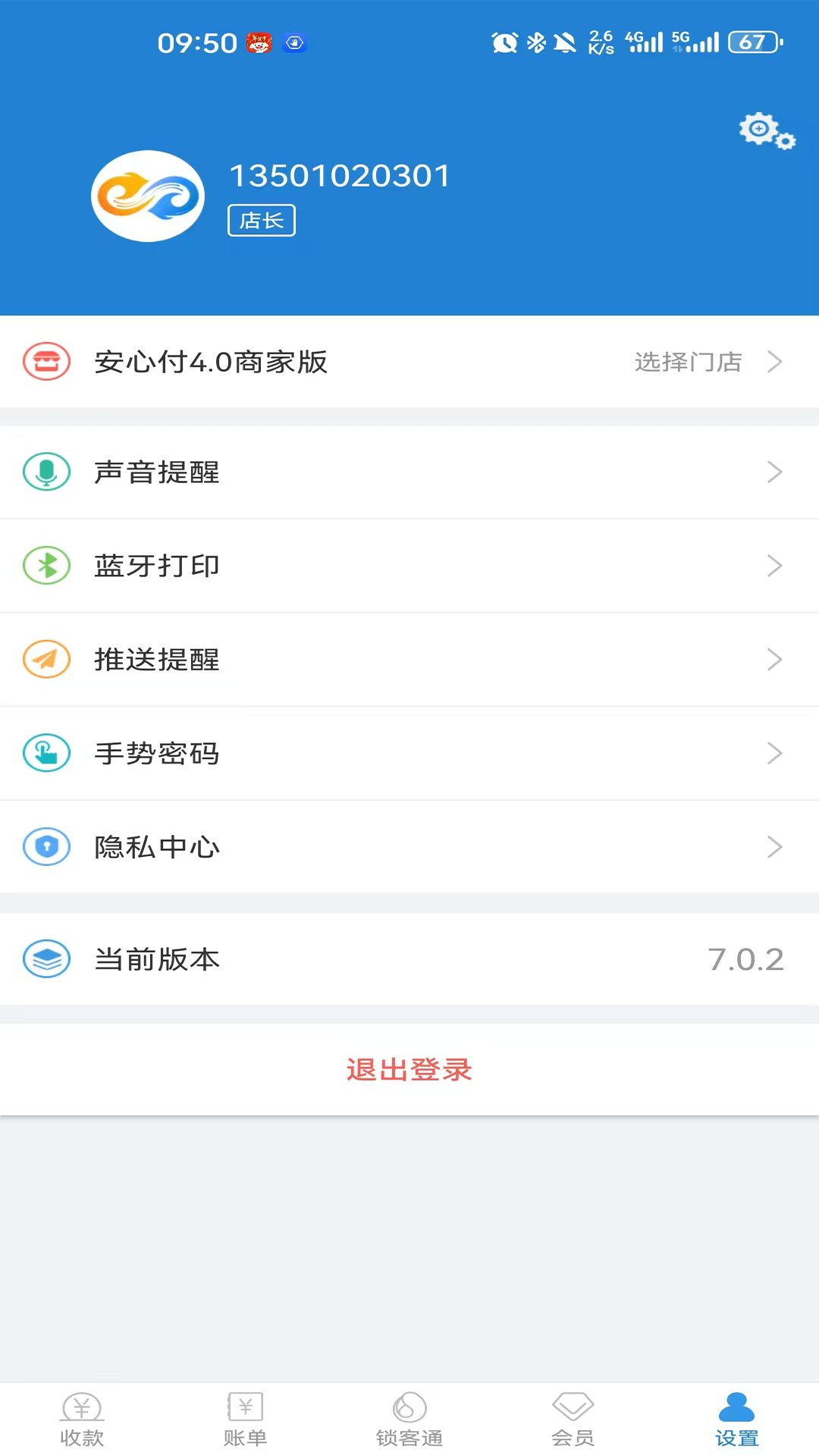
Task: Click the version stack icon beside 当前版本
Action: pyautogui.click(x=46, y=959)
